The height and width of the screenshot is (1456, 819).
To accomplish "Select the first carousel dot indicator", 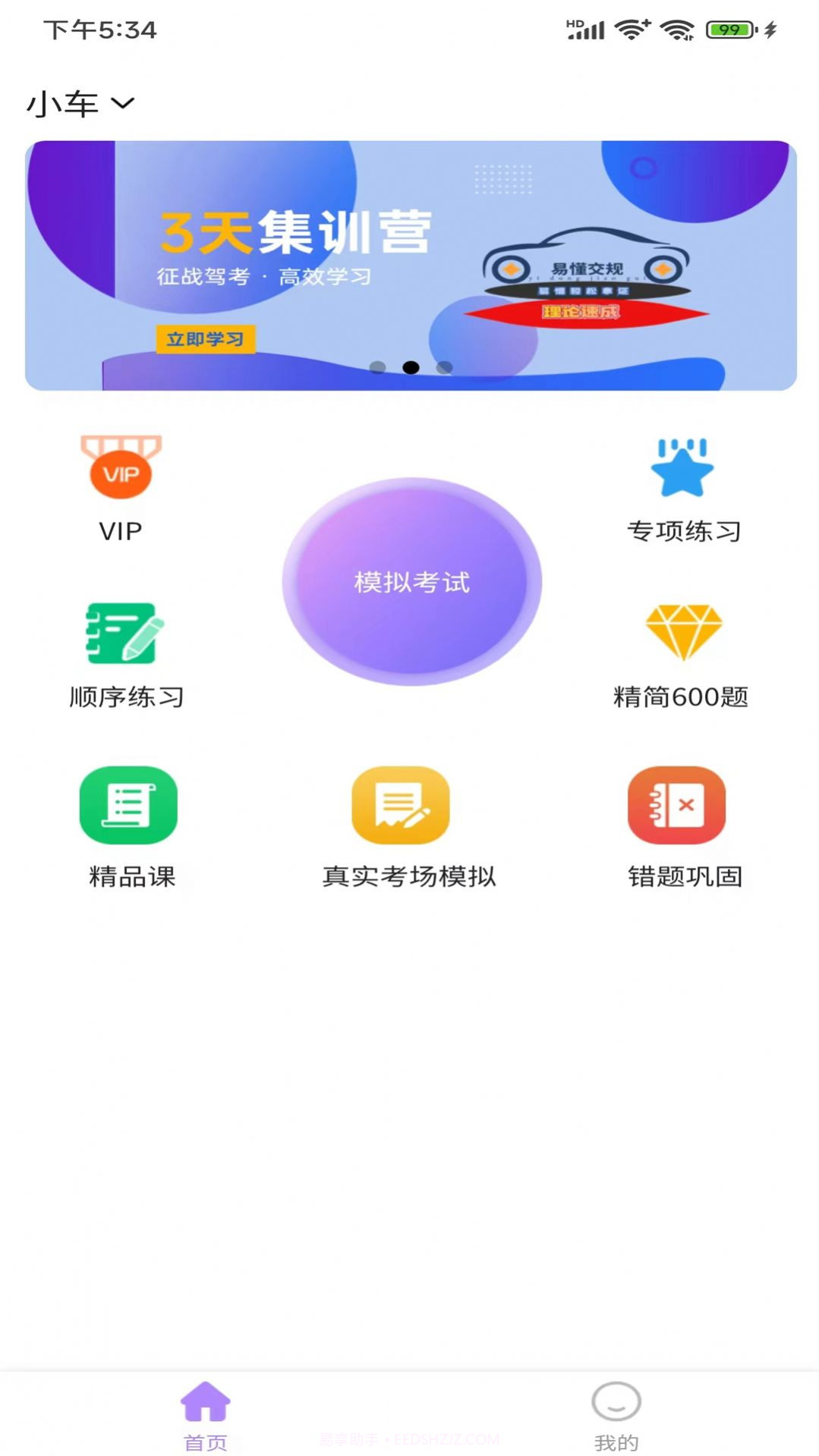I will (376, 366).
